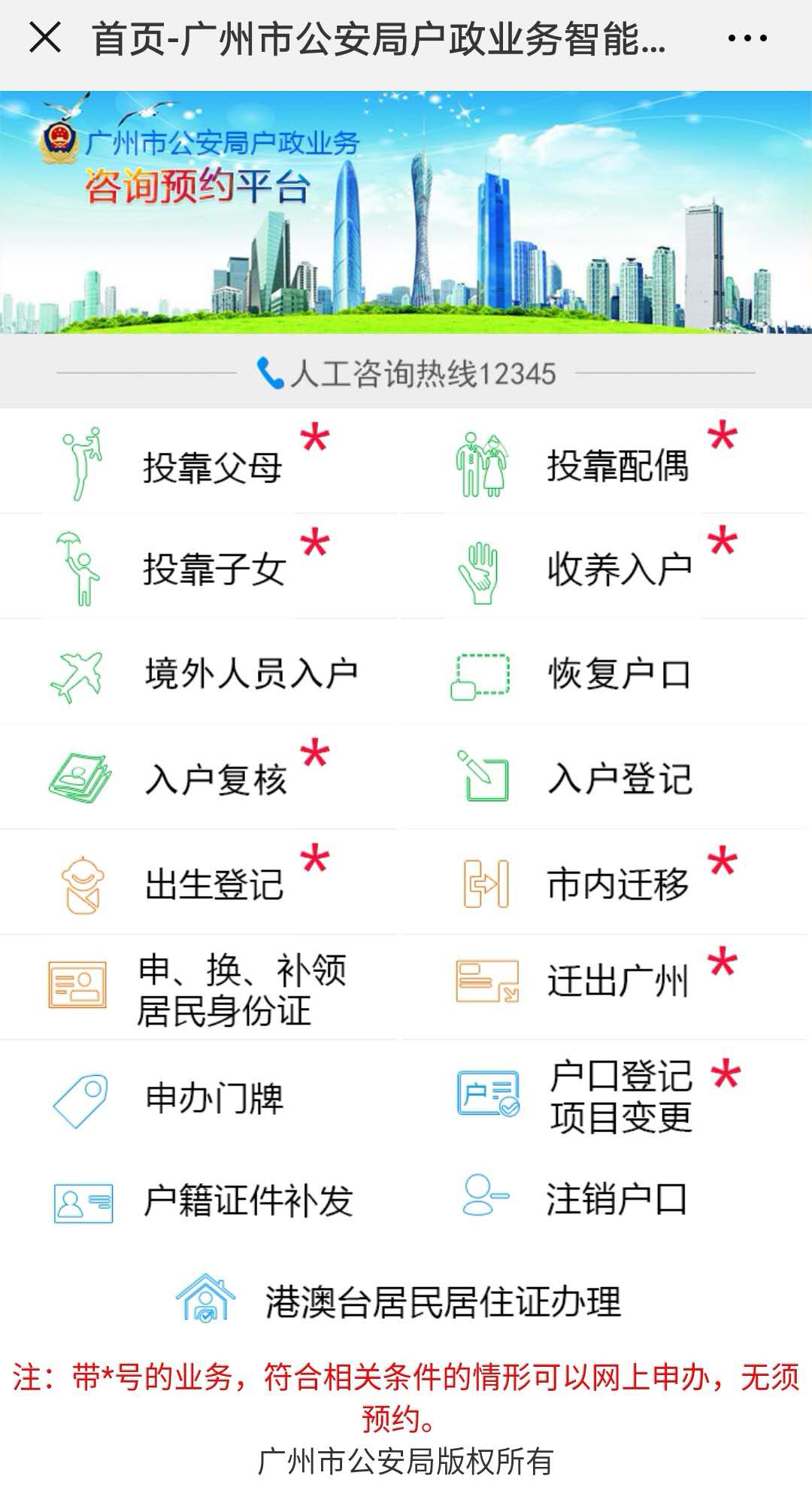Viewport: 812px width, 1500px height.
Task: Go to 注销户口
Action: (x=617, y=1199)
